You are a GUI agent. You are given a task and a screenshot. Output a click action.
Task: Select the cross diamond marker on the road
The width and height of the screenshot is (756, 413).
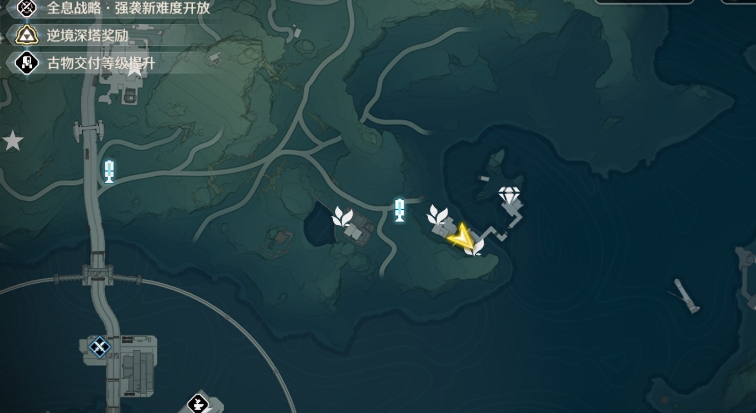pos(99,347)
